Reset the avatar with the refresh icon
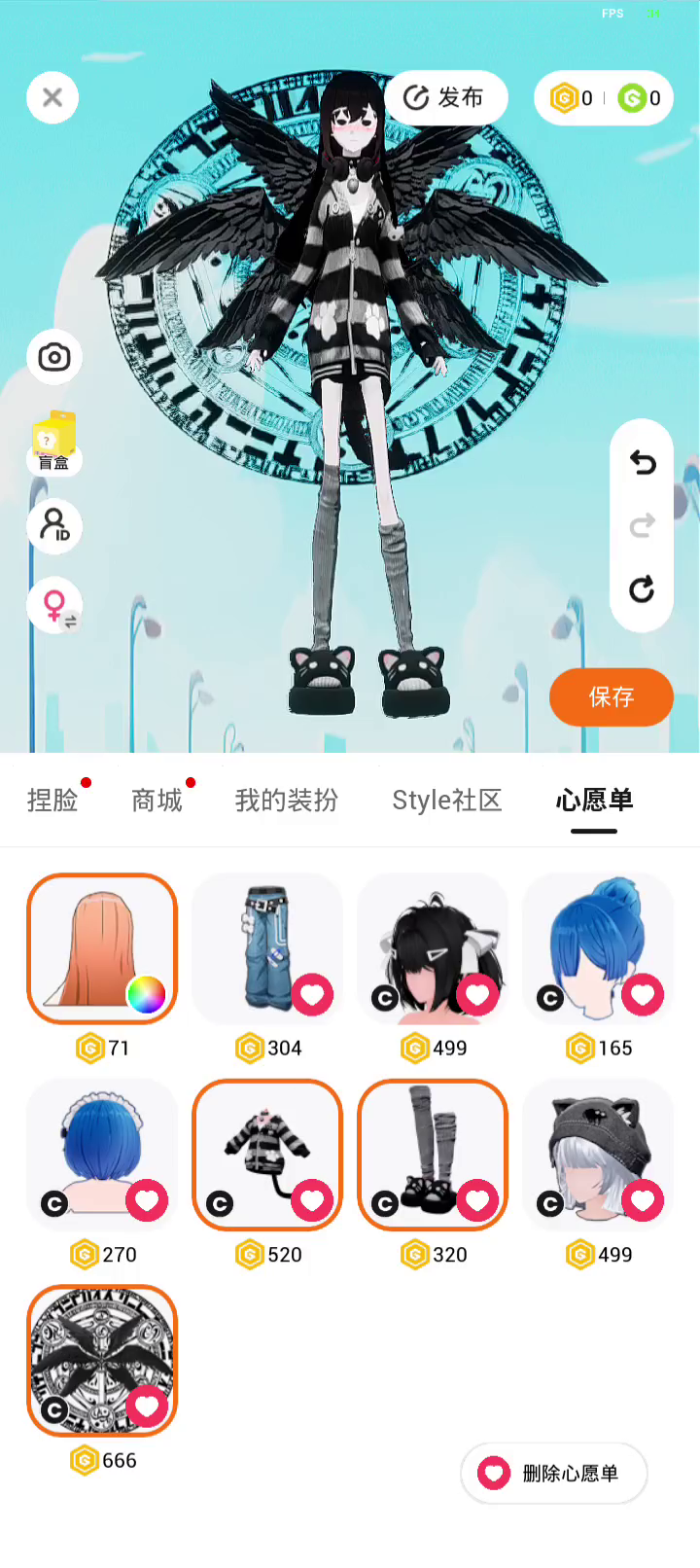Viewport: 700px width, 1568px height. point(642,589)
